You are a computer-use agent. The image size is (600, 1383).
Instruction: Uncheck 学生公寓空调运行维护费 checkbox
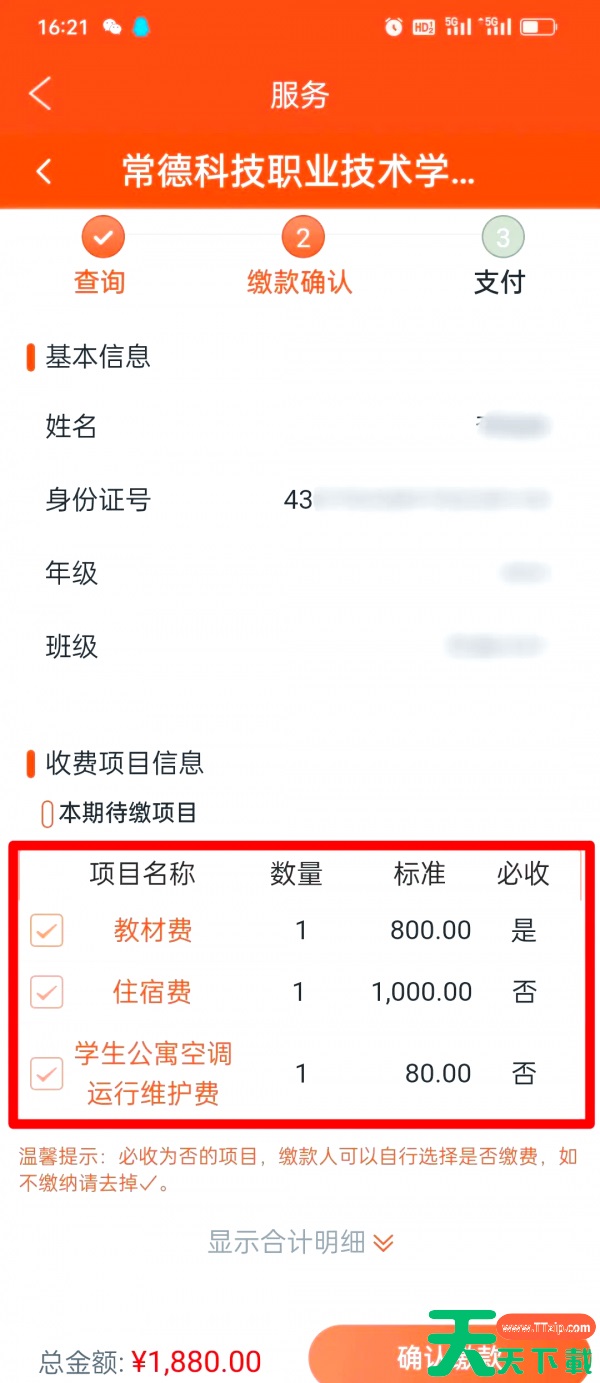click(47, 1074)
